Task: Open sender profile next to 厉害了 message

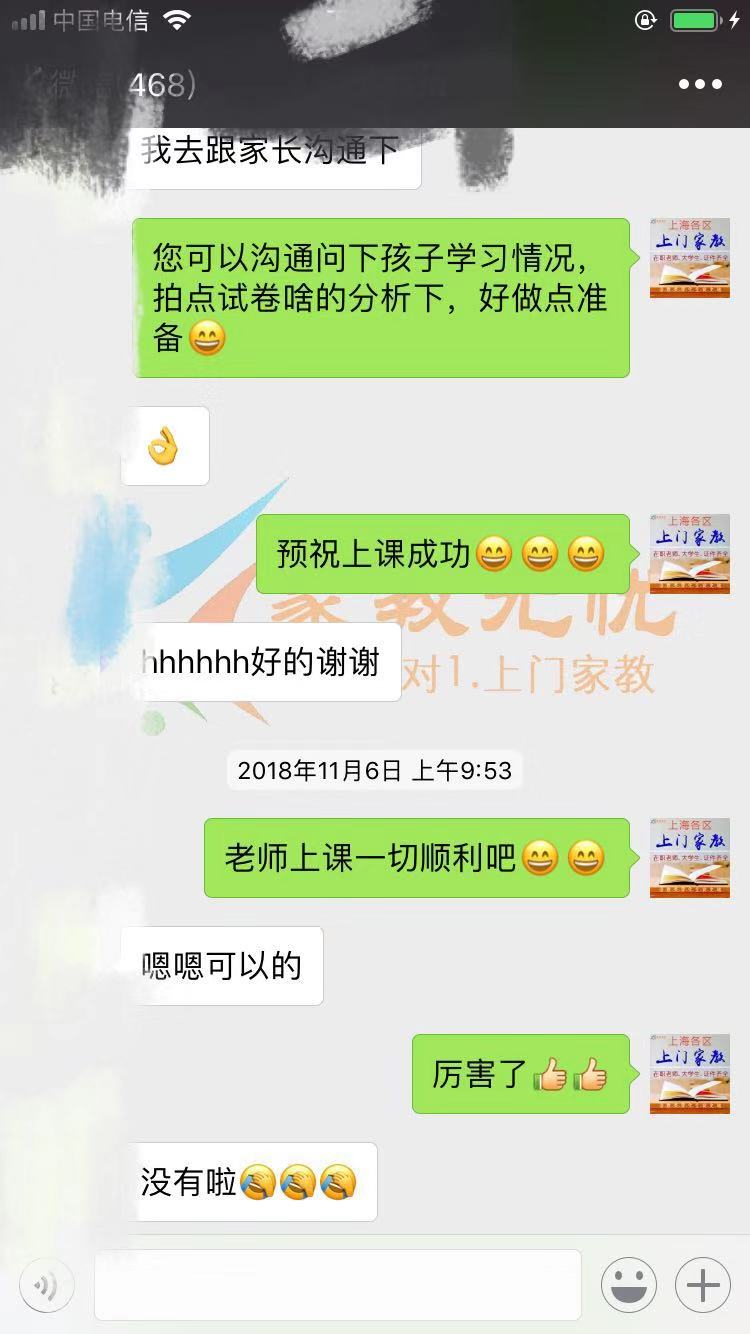Action: coord(690,1074)
